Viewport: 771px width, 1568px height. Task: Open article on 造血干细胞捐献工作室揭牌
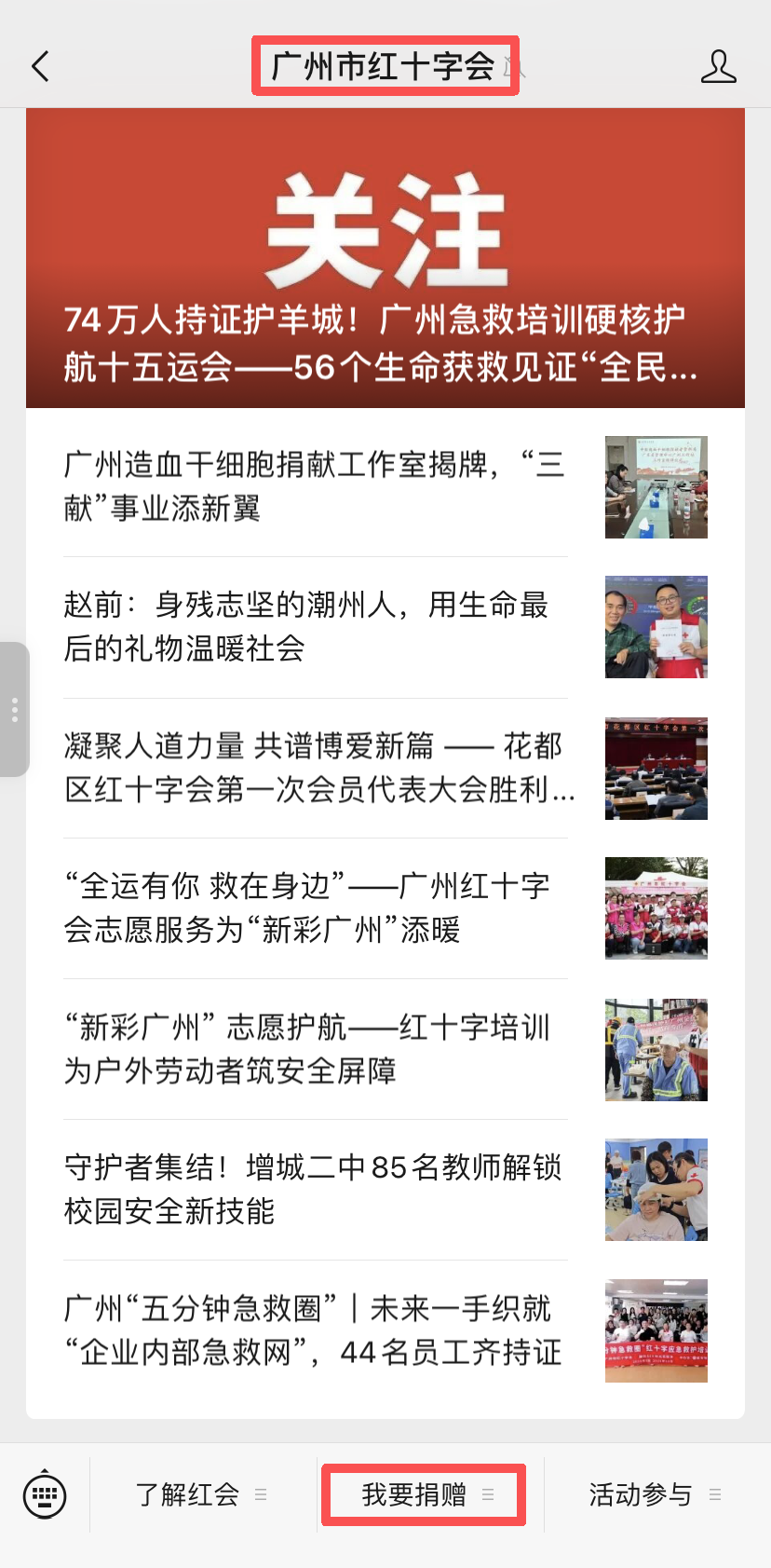click(x=317, y=486)
